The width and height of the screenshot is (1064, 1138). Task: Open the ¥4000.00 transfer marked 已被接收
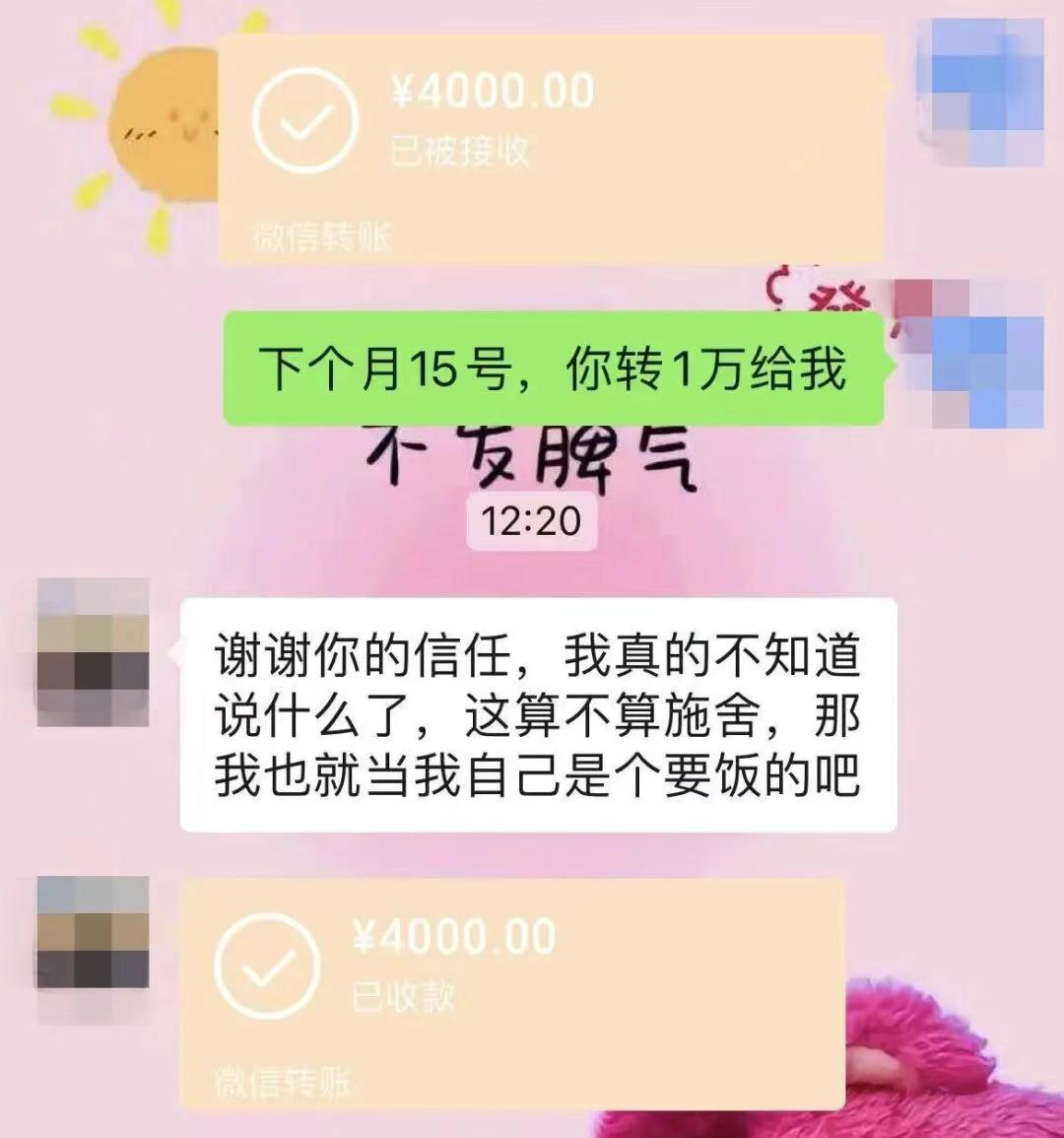click(x=550, y=148)
